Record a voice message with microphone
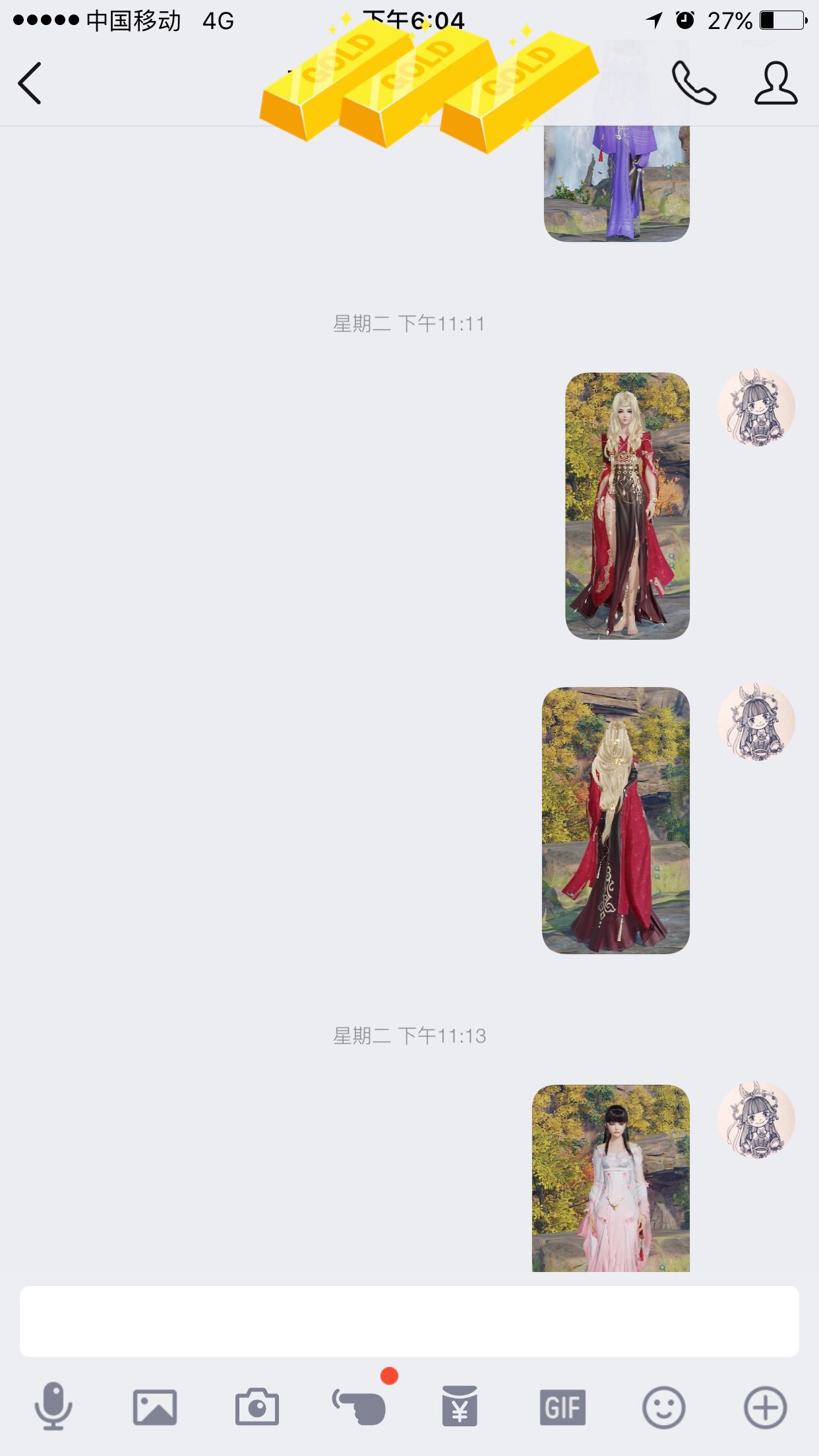Viewport: 819px width, 1456px height. click(x=53, y=1407)
